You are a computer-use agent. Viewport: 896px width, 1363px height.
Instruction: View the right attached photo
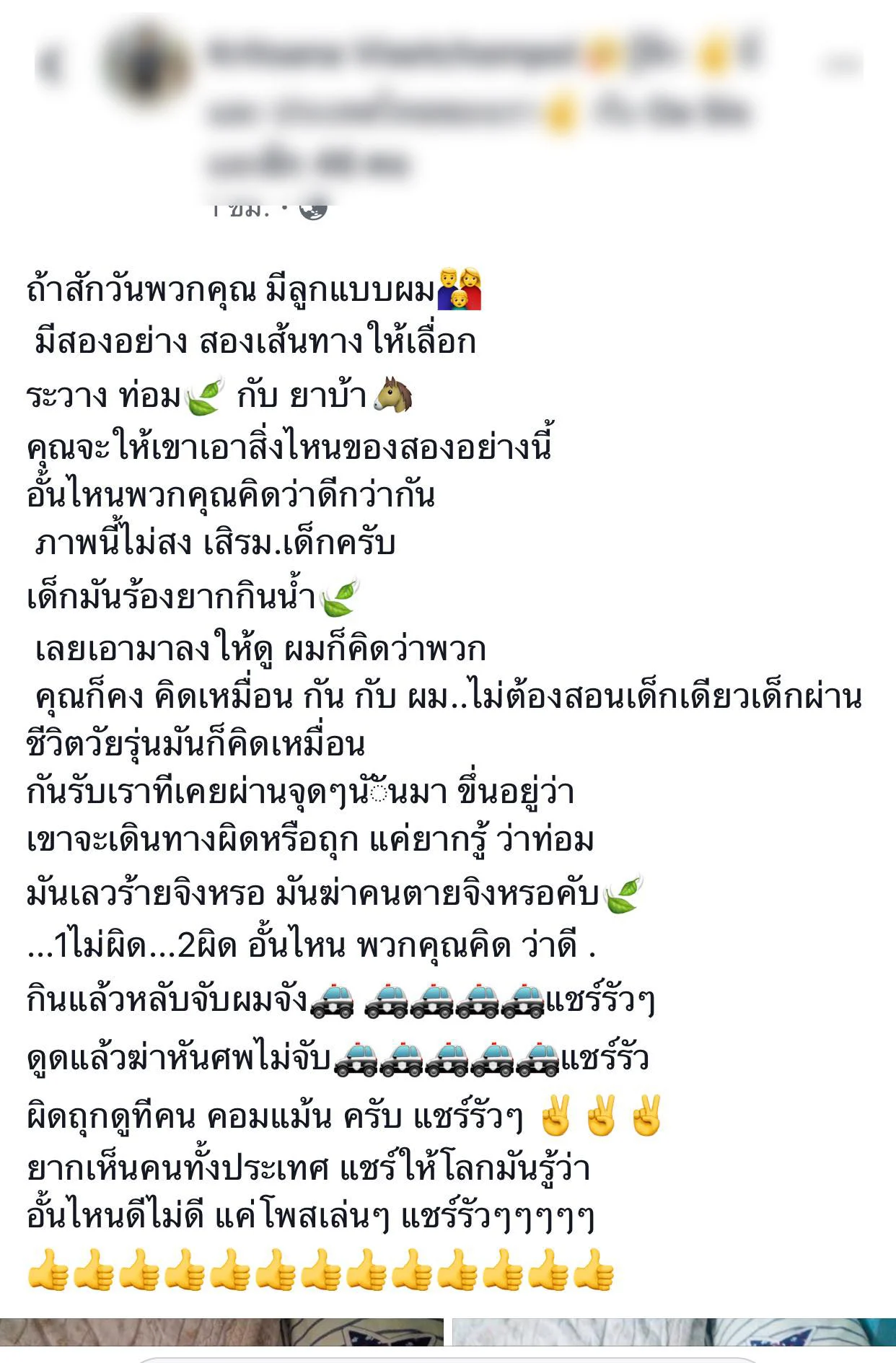[674, 1332]
